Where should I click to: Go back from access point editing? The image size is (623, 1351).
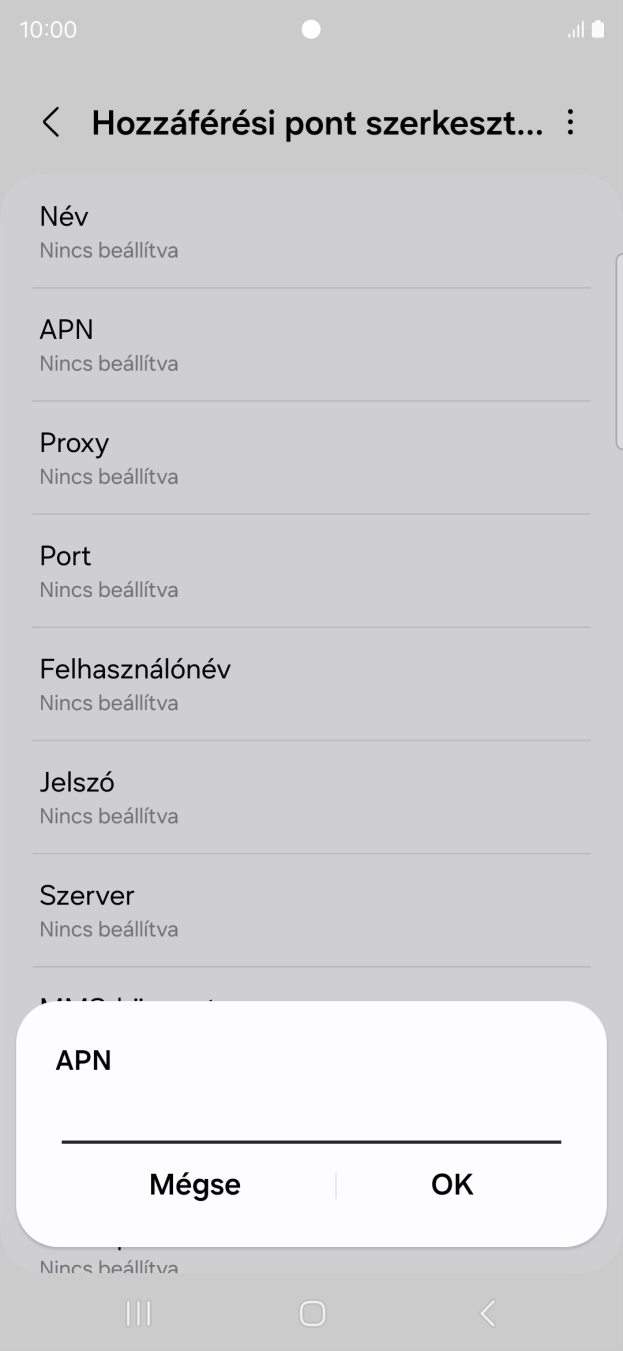(51, 123)
